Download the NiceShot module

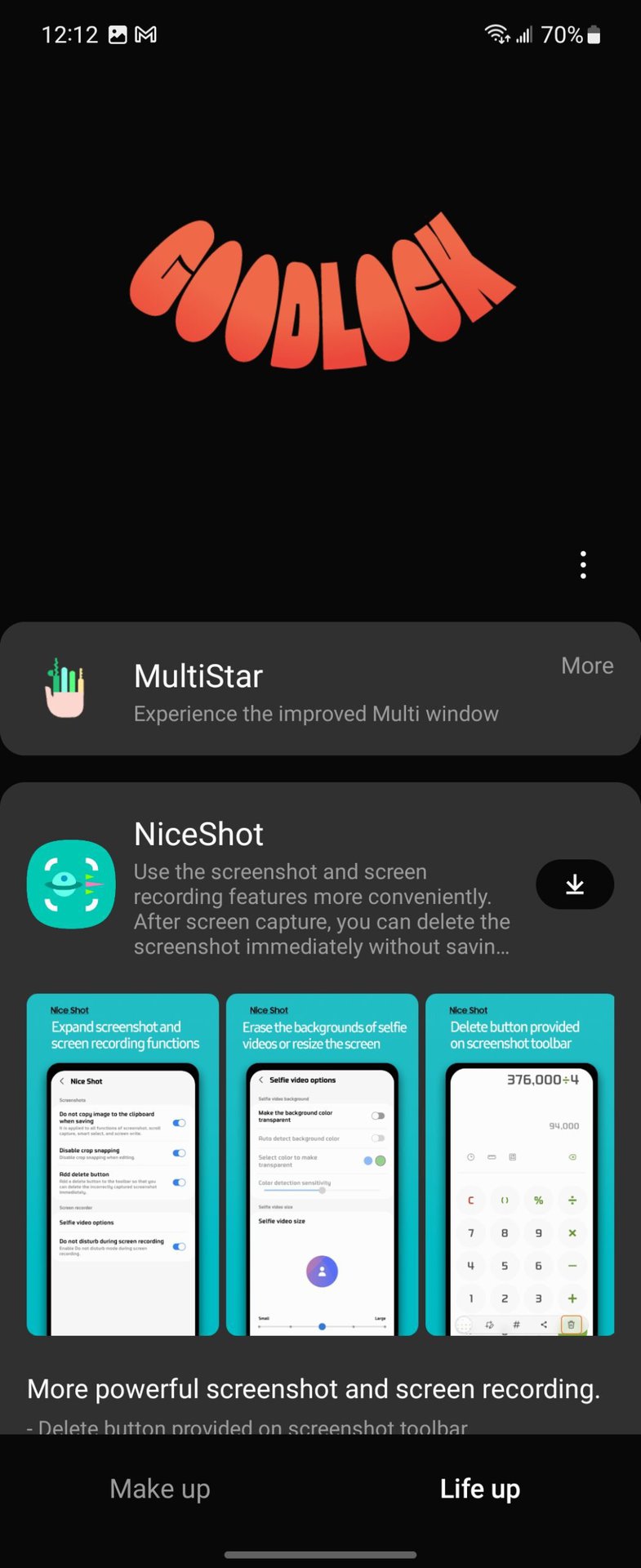click(x=575, y=884)
